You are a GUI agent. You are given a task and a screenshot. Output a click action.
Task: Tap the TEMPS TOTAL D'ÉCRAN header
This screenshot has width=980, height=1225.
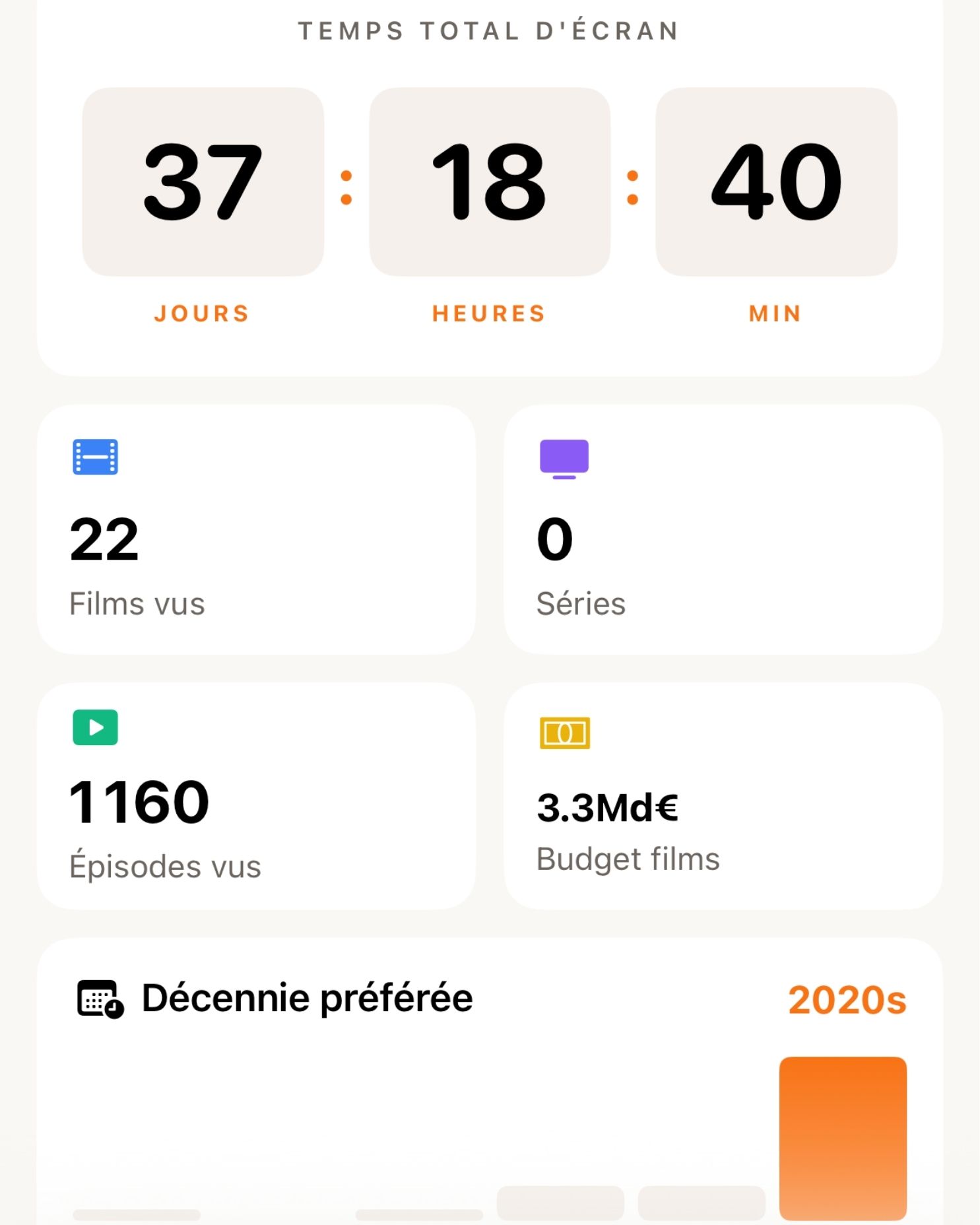point(490,29)
